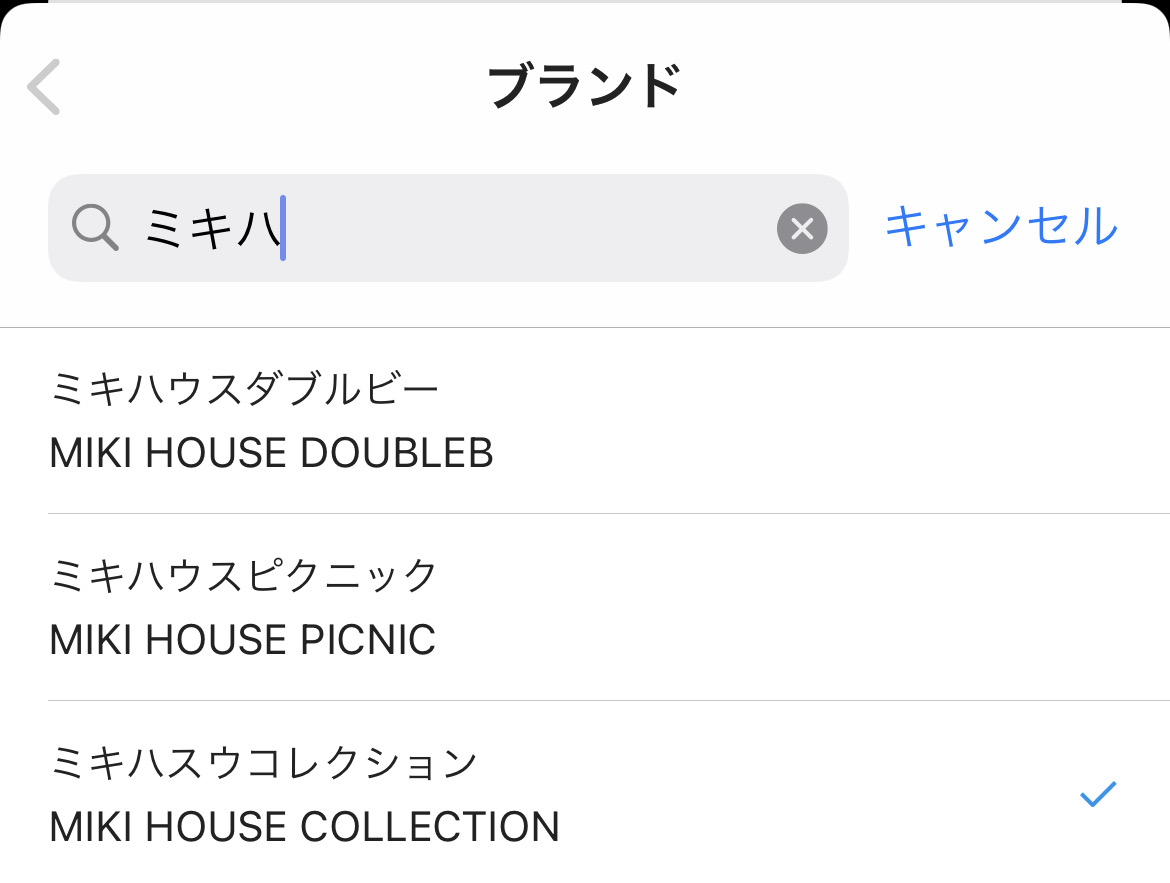The height and width of the screenshot is (883, 1170).
Task: Go back with the left arrow
Action: click(x=44, y=87)
